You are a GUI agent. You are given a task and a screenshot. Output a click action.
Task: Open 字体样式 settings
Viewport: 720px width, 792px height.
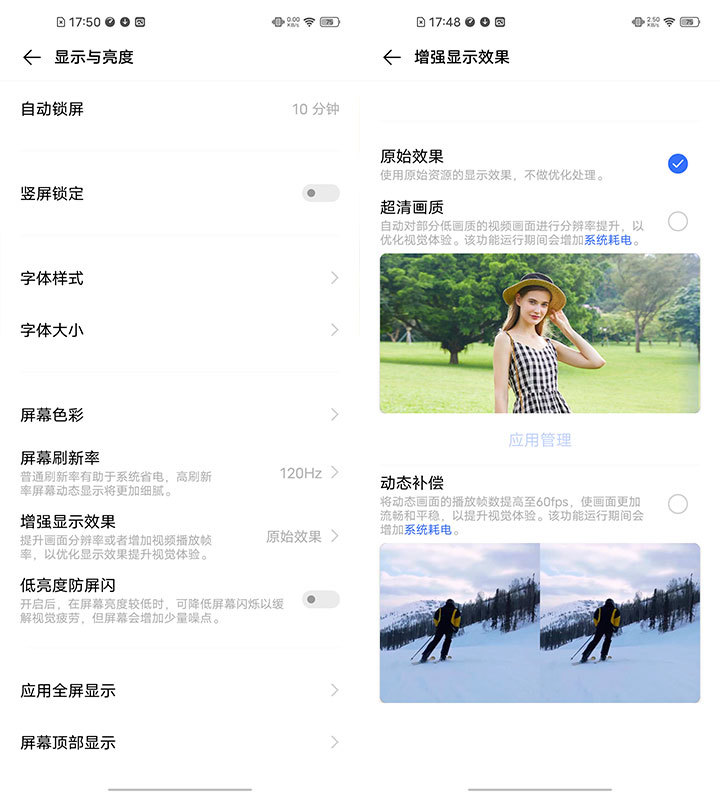point(180,278)
